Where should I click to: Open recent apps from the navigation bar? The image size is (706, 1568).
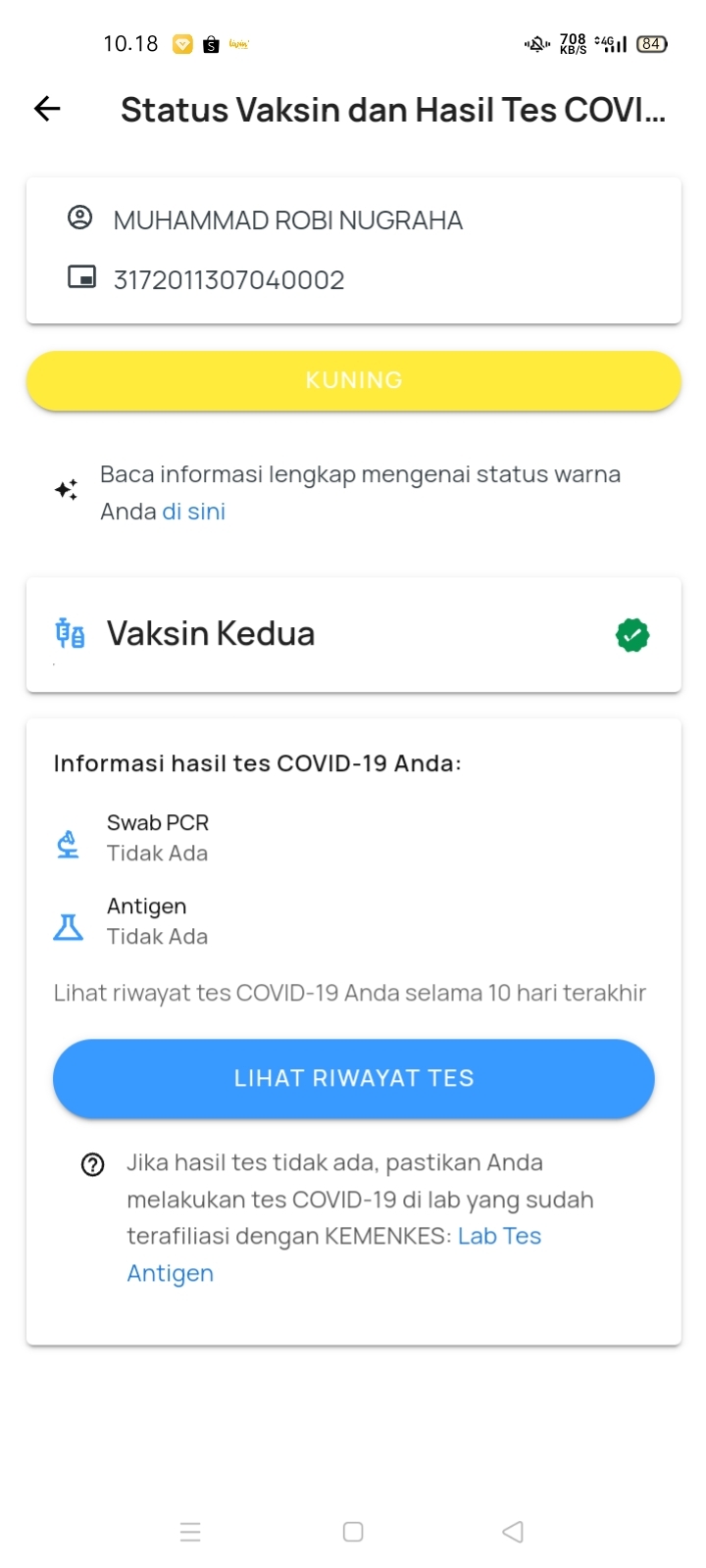pyautogui.click(x=190, y=1532)
